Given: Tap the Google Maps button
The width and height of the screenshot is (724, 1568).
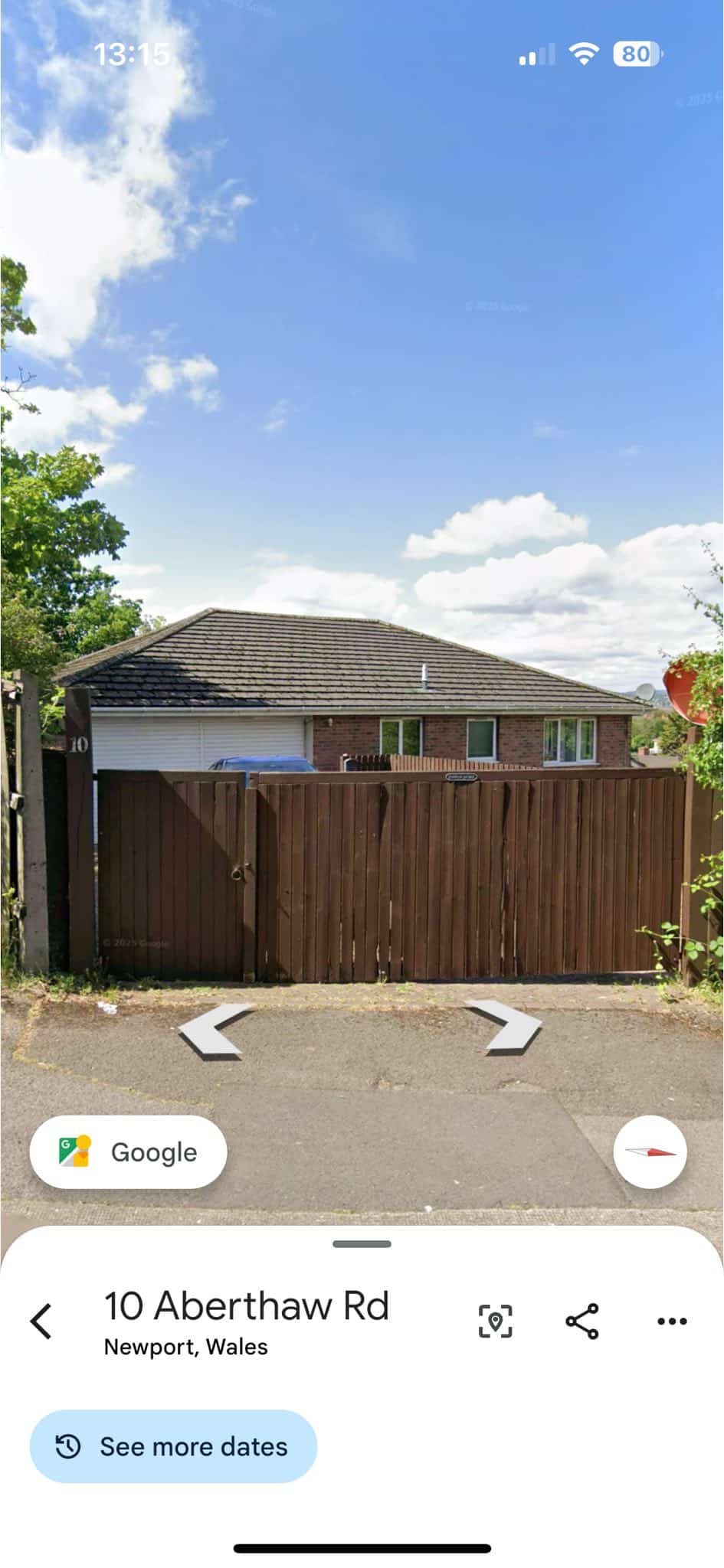Looking at the screenshot, I should coord(128,1151).
